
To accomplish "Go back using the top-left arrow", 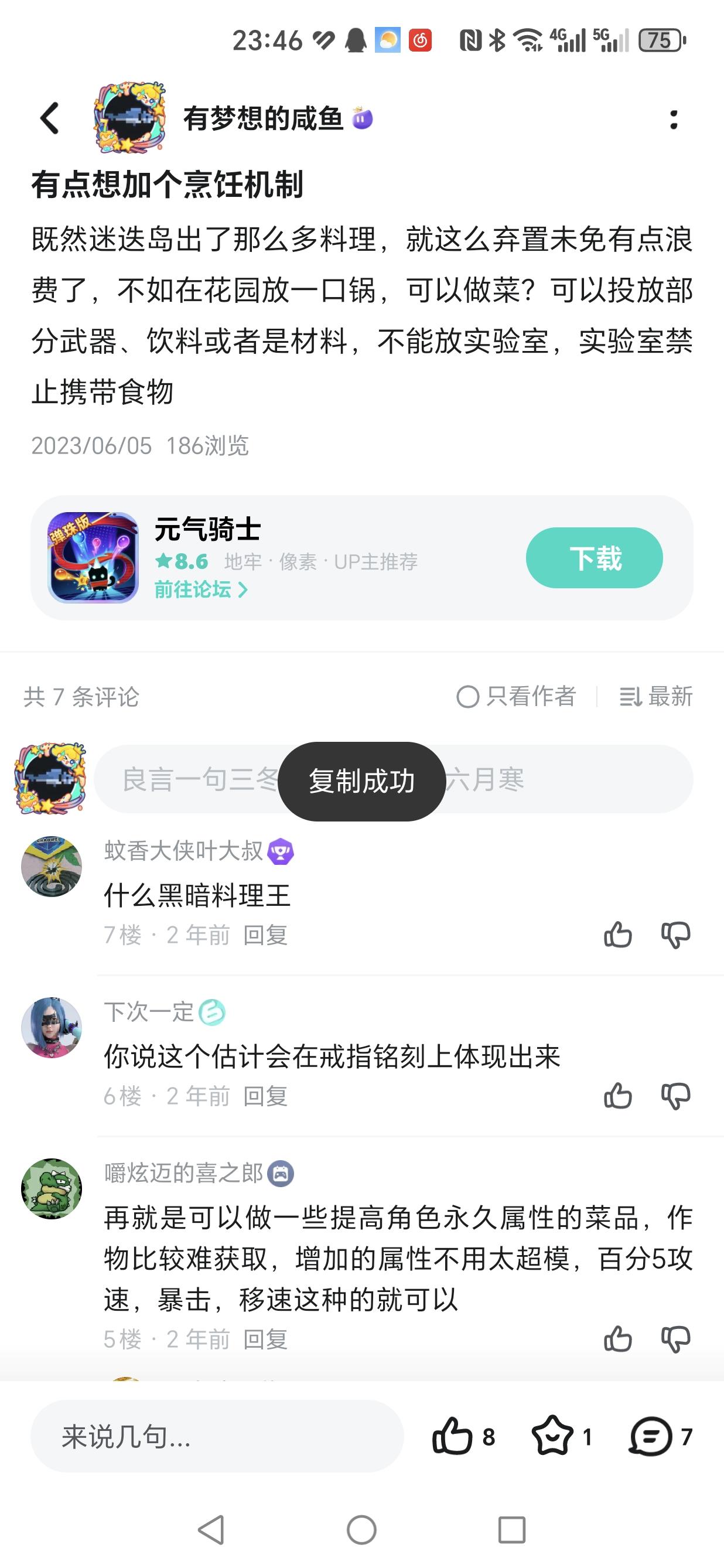I will (49, 118).
